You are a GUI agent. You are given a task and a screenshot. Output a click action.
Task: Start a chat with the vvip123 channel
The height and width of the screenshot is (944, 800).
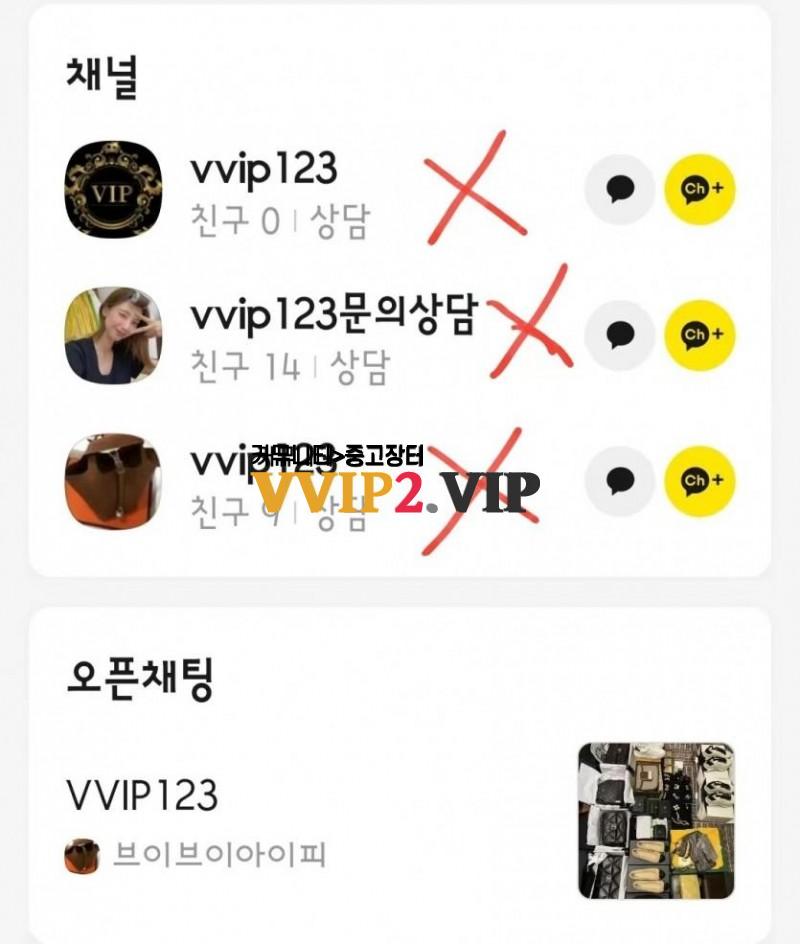point(620,188)
